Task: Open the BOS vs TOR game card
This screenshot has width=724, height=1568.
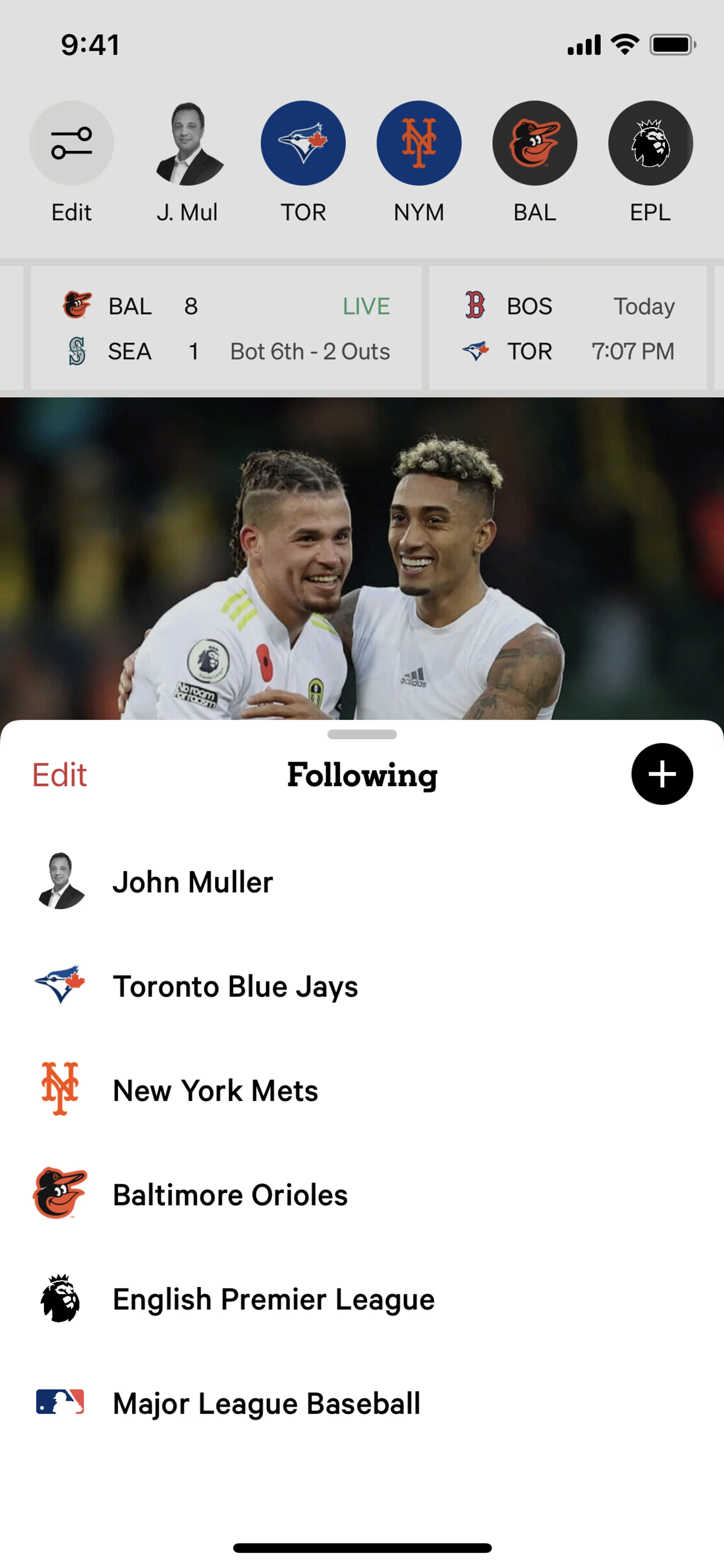Action: [x=568, y=329]
